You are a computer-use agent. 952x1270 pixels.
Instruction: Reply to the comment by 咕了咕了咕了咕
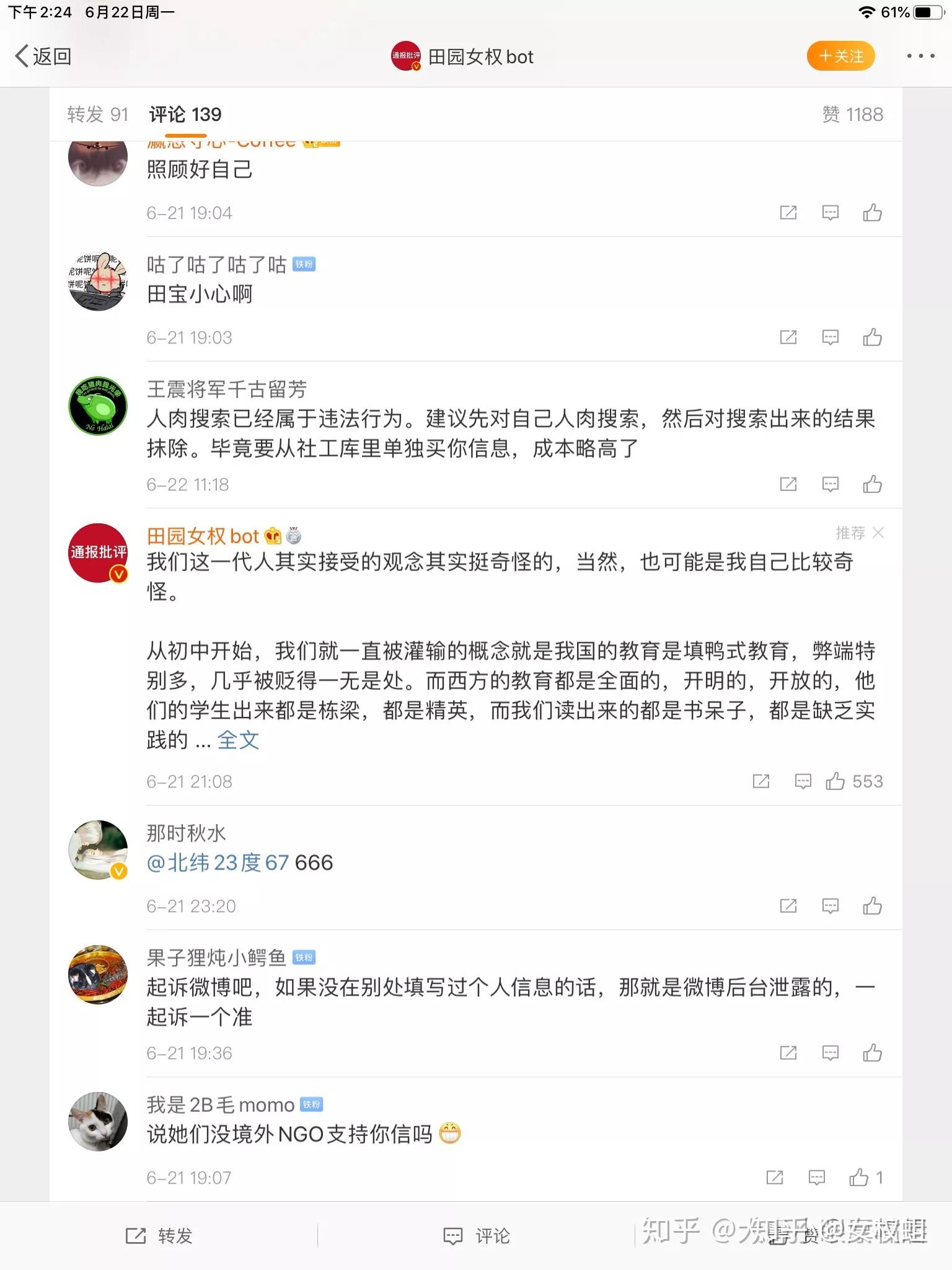coord(830,337)
